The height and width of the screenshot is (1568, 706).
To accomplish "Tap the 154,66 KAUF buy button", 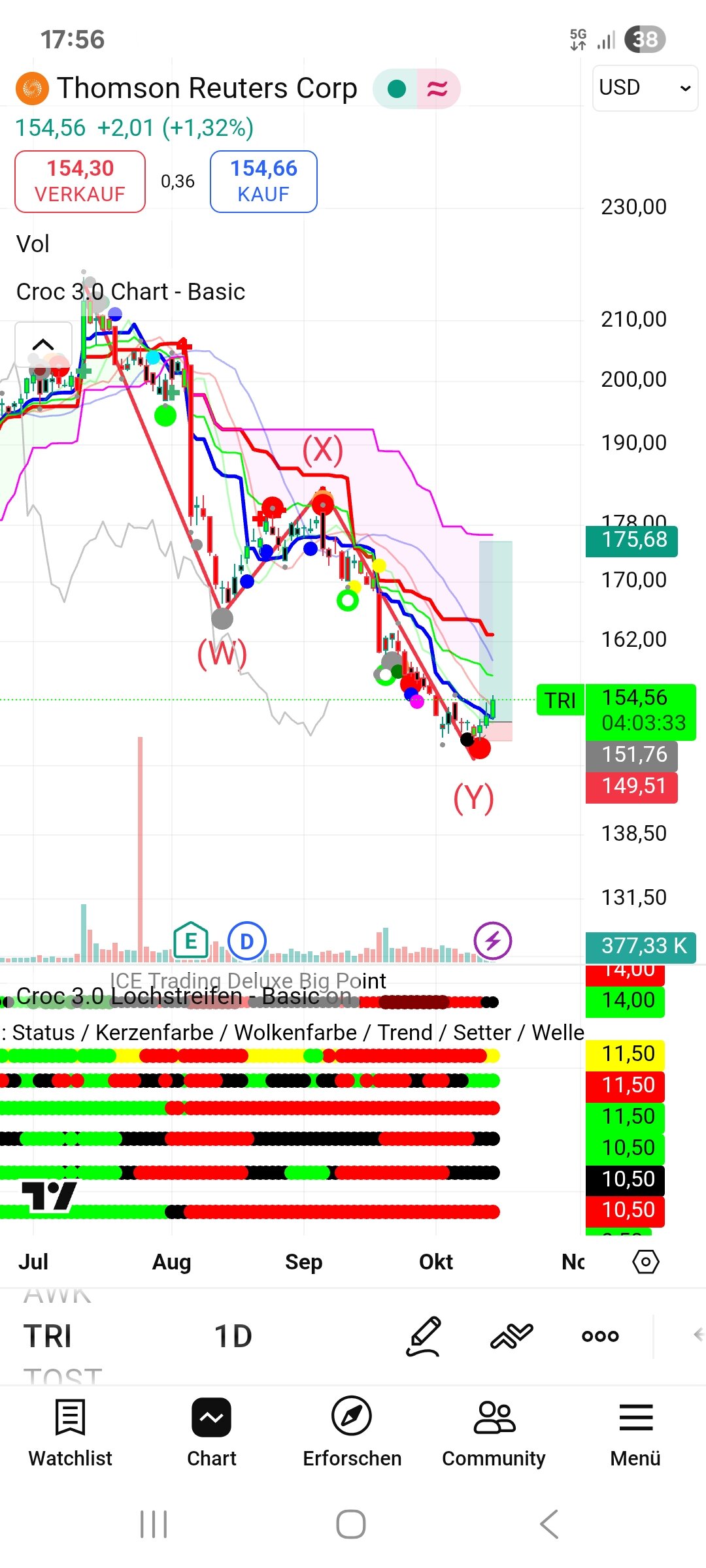I will pos(263,182).
